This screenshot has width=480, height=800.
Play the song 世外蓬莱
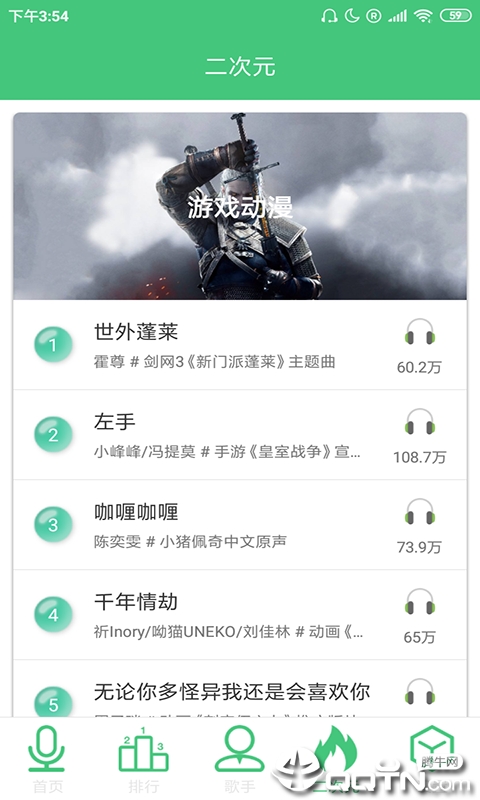click(240, 345)
